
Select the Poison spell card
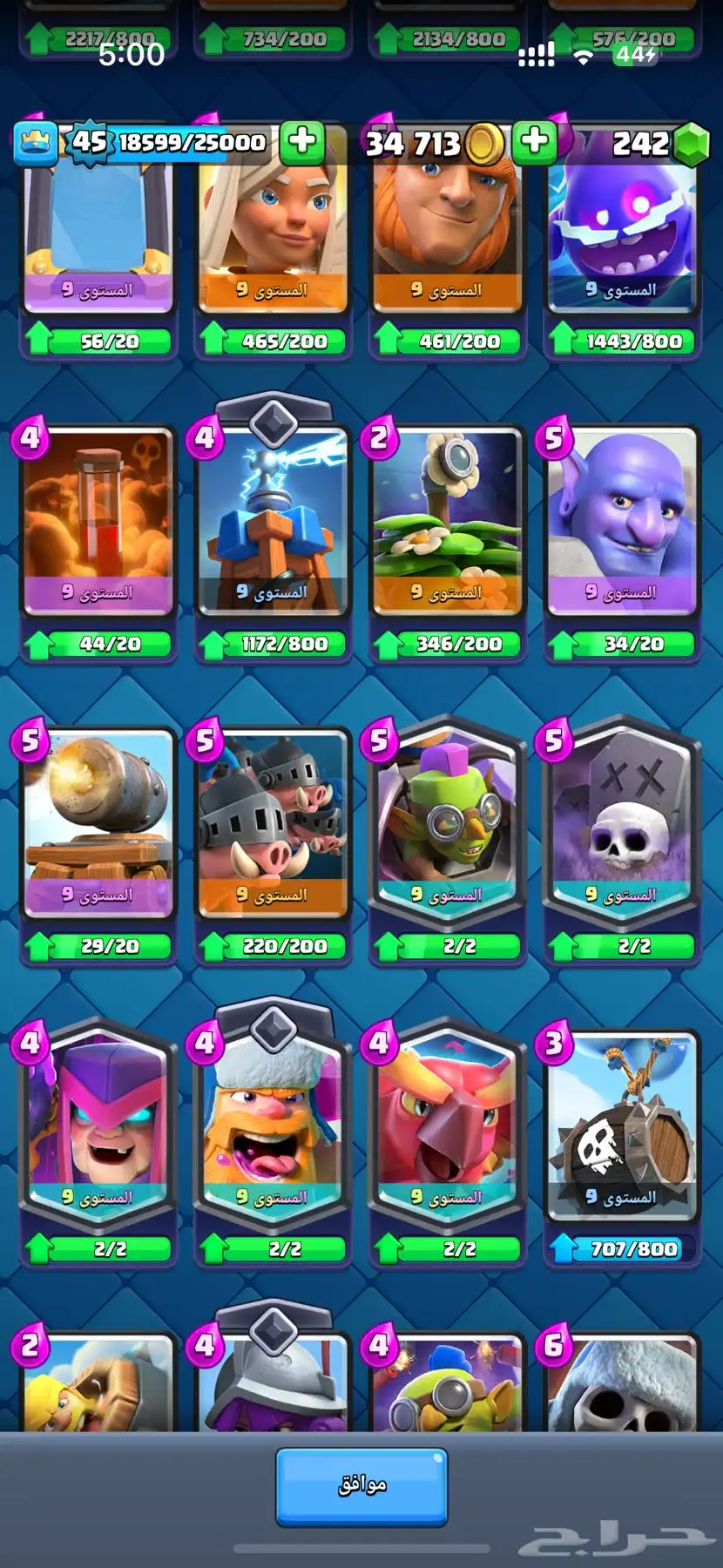pos(98,521)
